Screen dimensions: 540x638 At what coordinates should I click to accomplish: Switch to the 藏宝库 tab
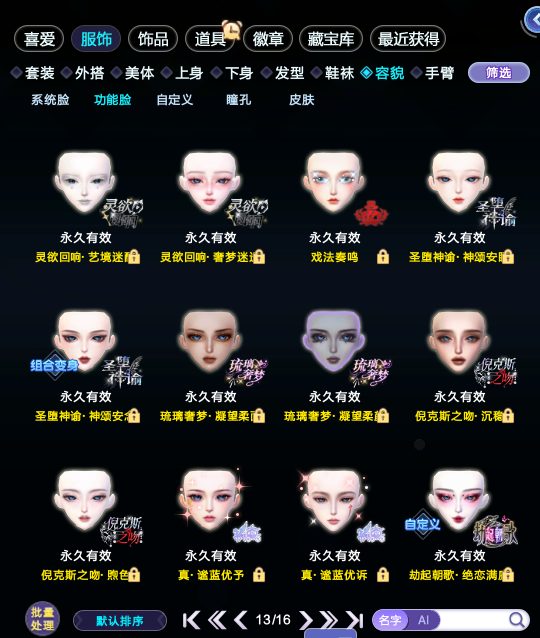pyautogui.click(x=330, y=39)
